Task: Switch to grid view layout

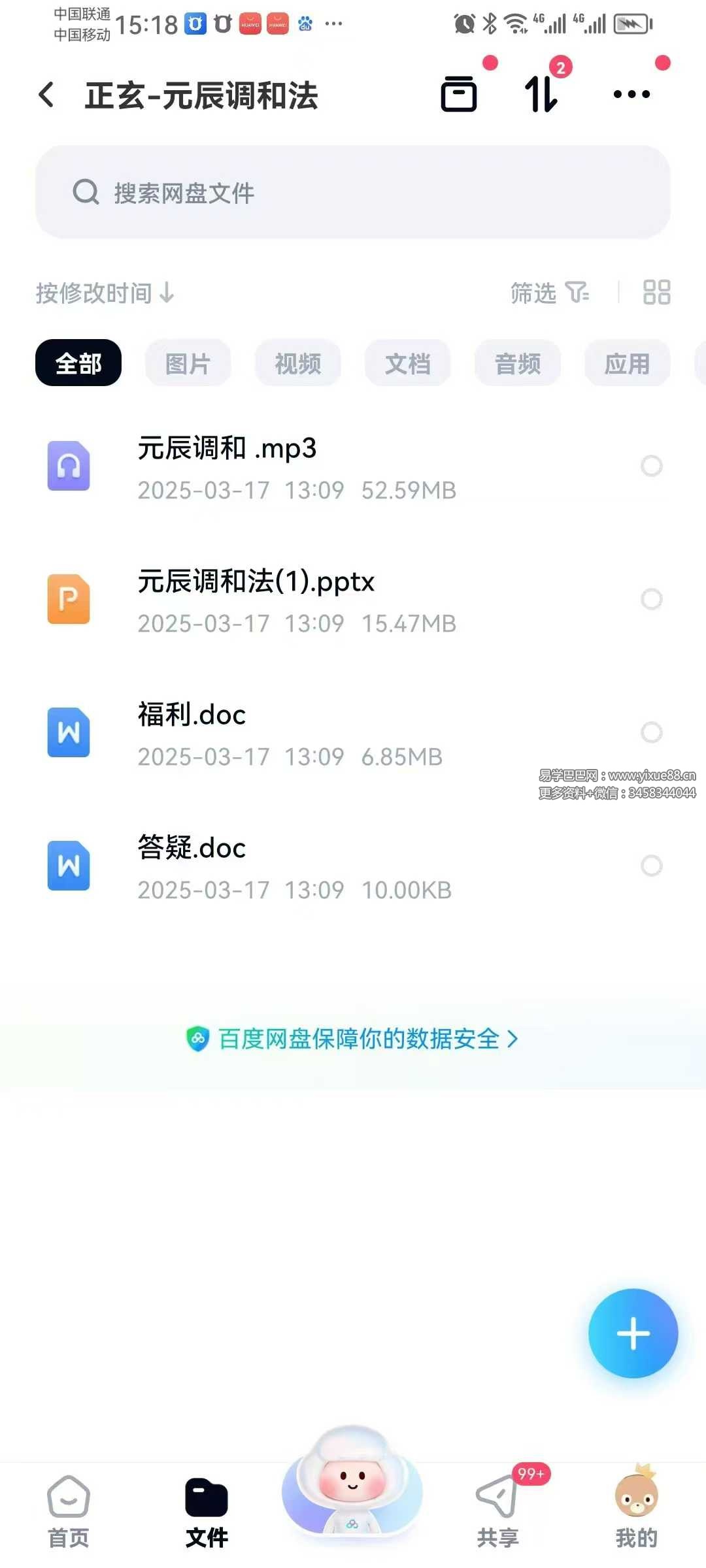Action: tap(656, 293)
